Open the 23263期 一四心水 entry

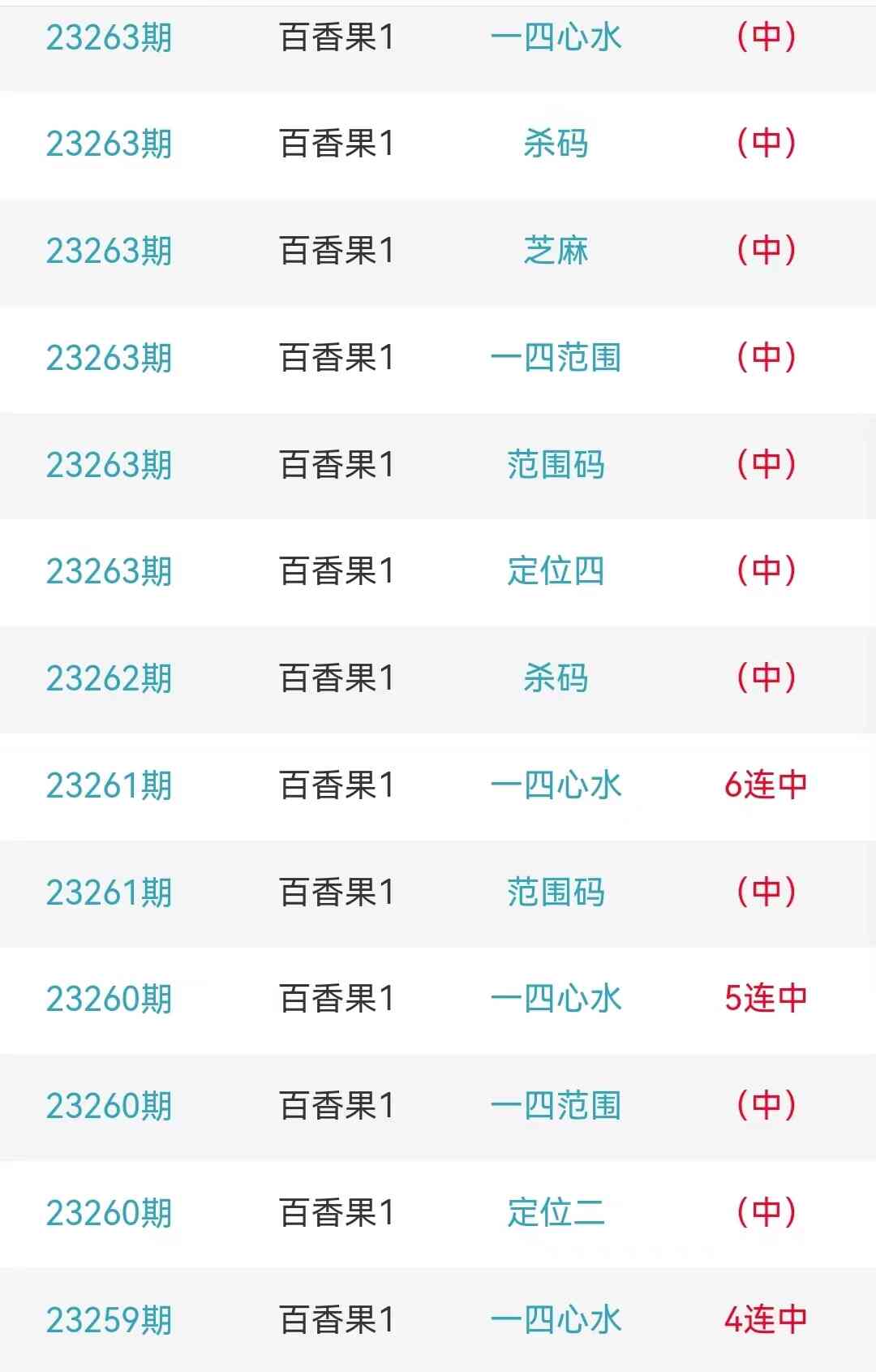pyautogui.click(x=556, y=37)
